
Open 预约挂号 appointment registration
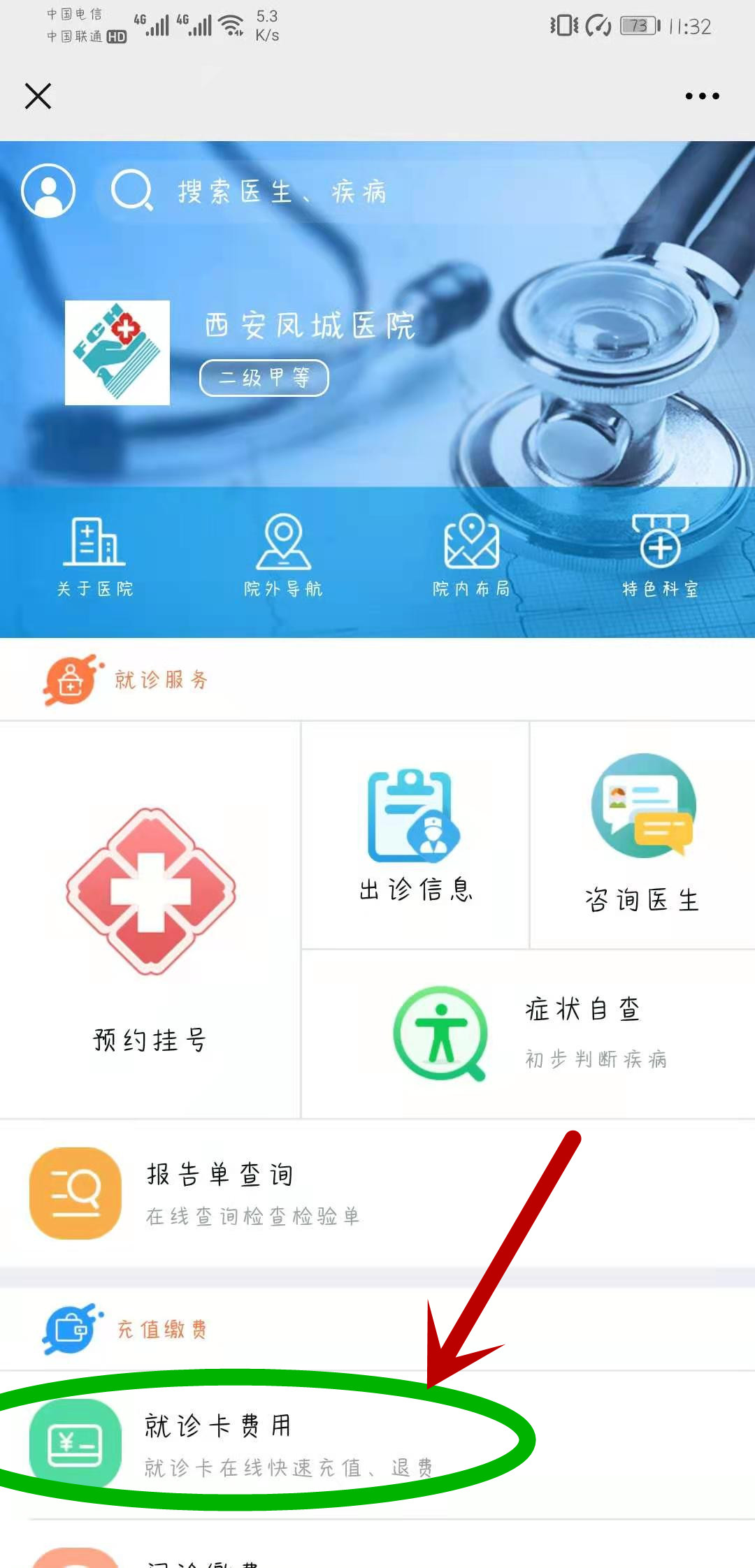[x=150, y=922]
